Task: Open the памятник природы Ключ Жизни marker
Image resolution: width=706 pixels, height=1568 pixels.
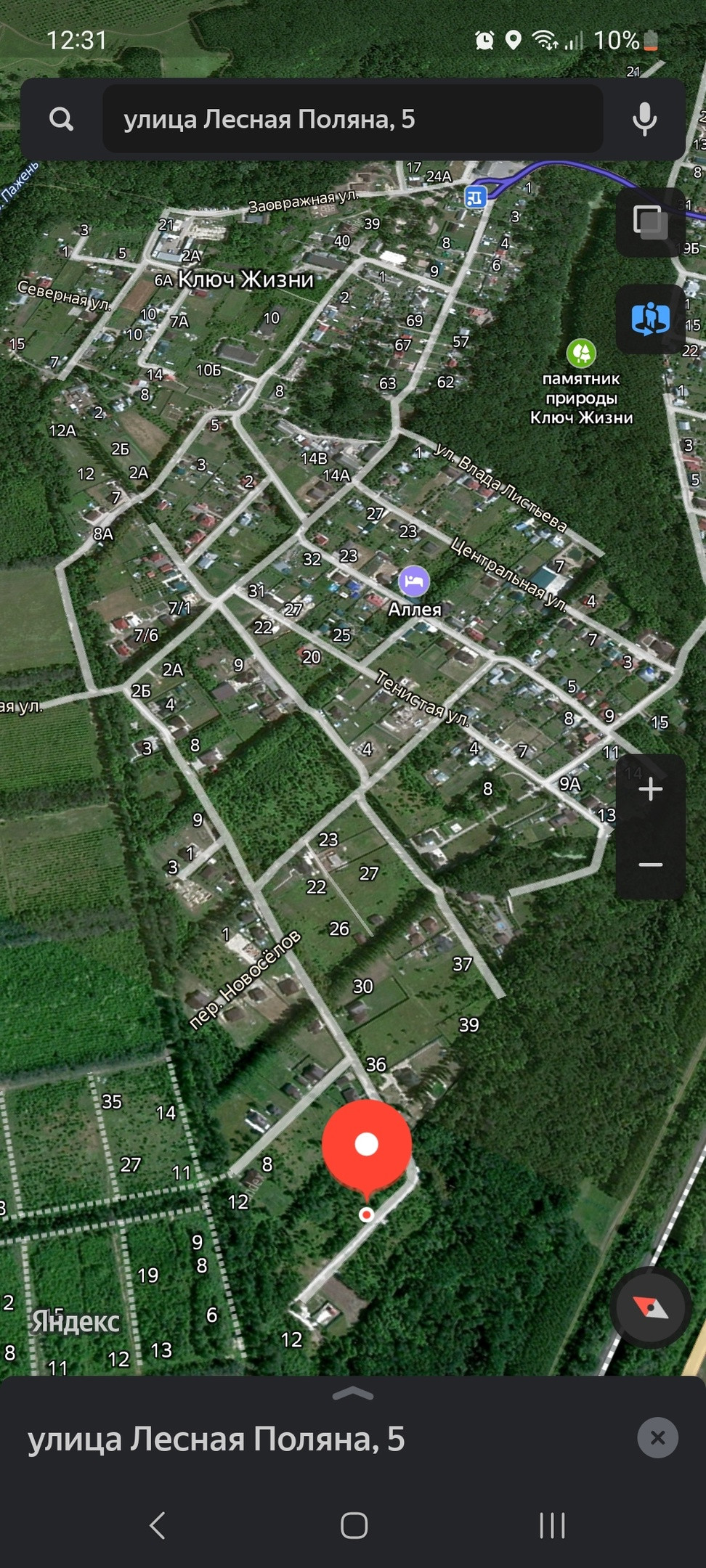Action: pos(581,354)
